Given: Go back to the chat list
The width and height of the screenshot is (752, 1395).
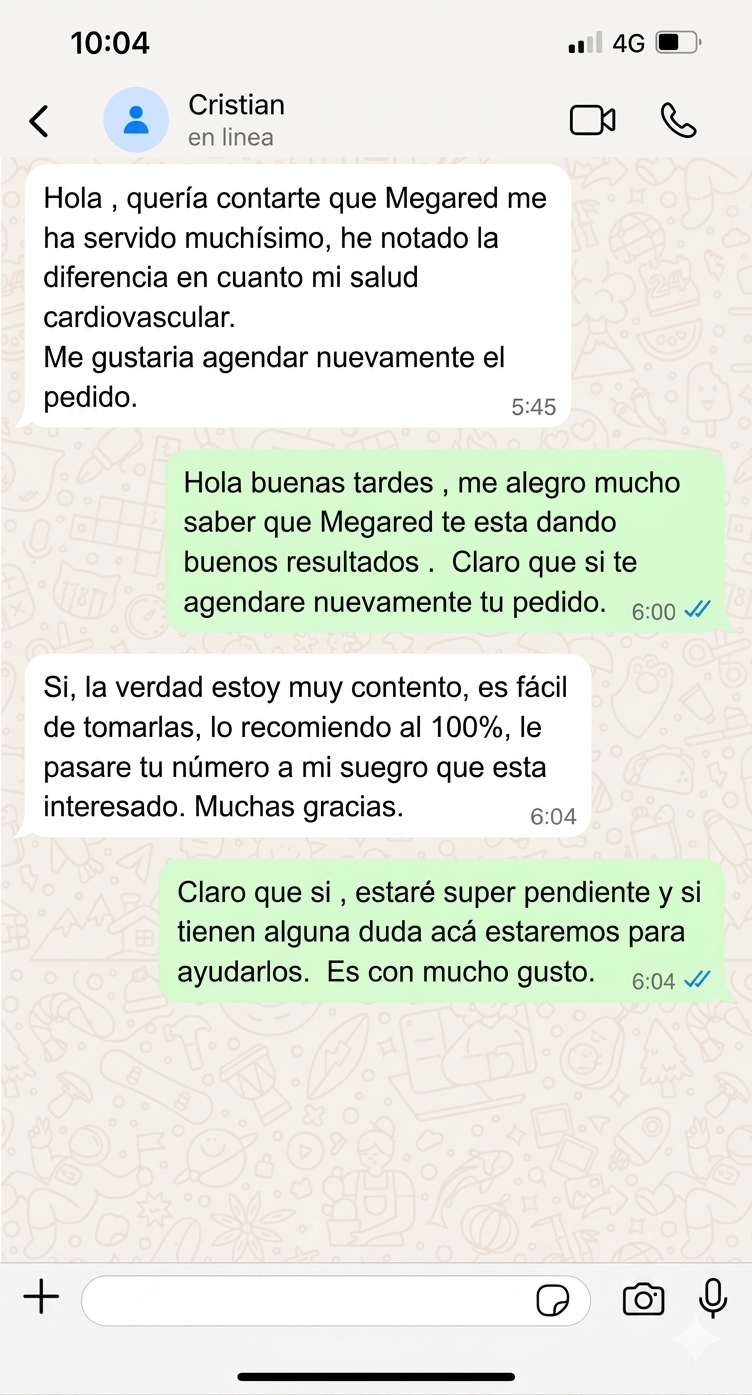Looking at the screenshot, I should tap(38, 121).
